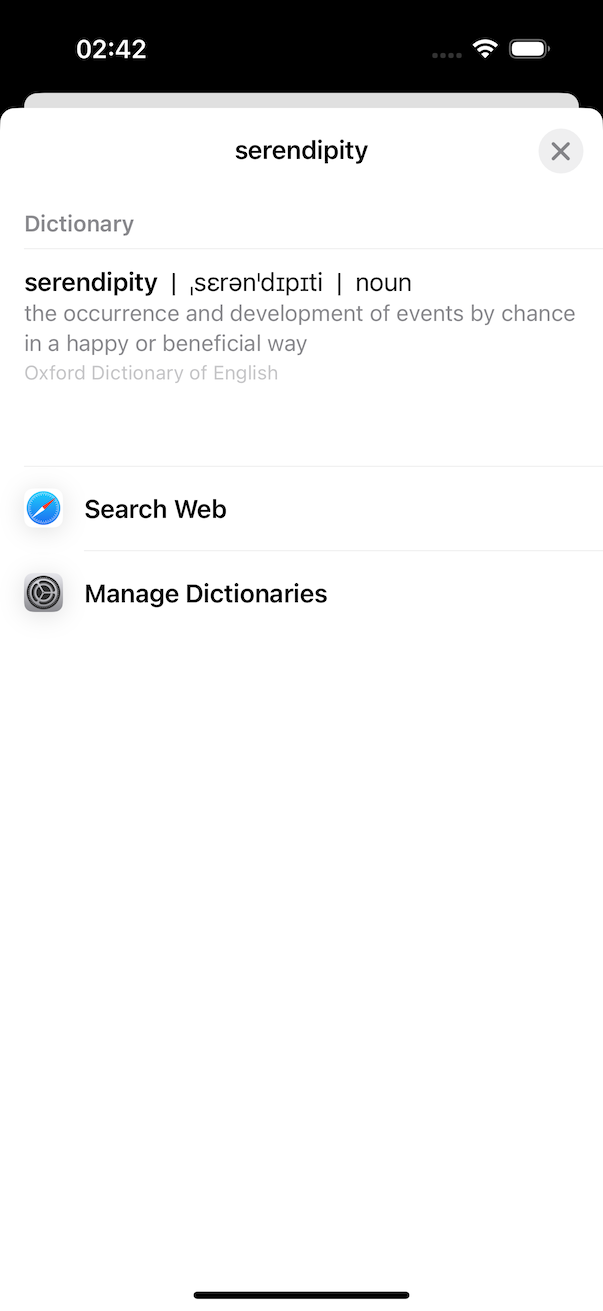Close the serendipity lookup sheet
This screenshot has width=603, height=1311.
560,151
